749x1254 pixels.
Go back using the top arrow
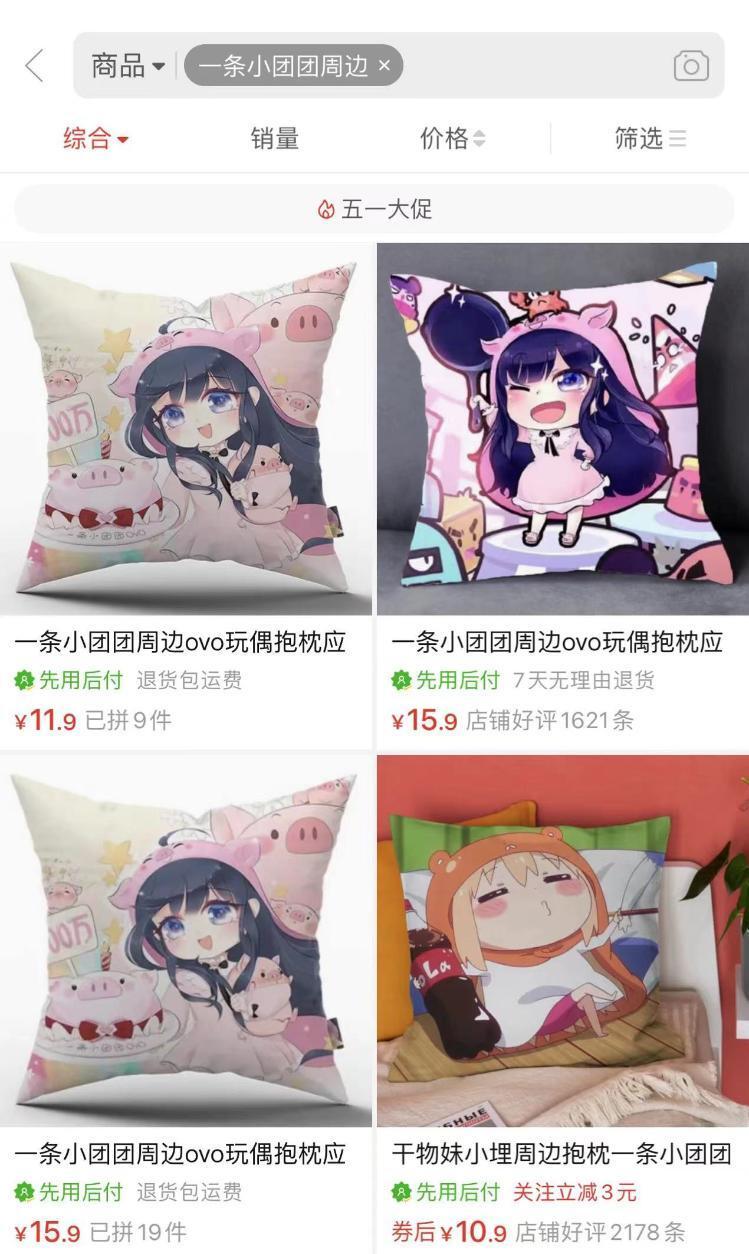click(x=35, y=66)
